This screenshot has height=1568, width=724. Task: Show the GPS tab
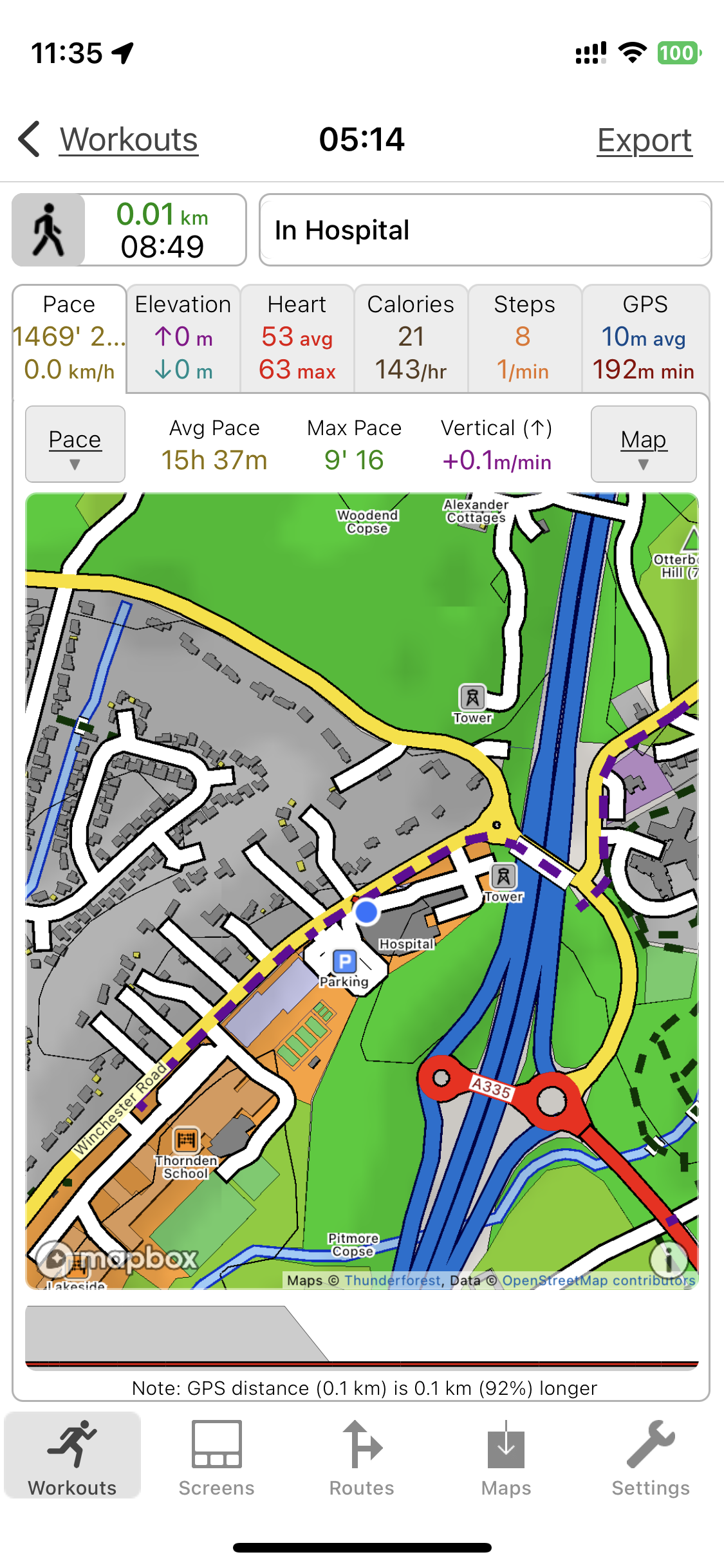click(645, 338)
